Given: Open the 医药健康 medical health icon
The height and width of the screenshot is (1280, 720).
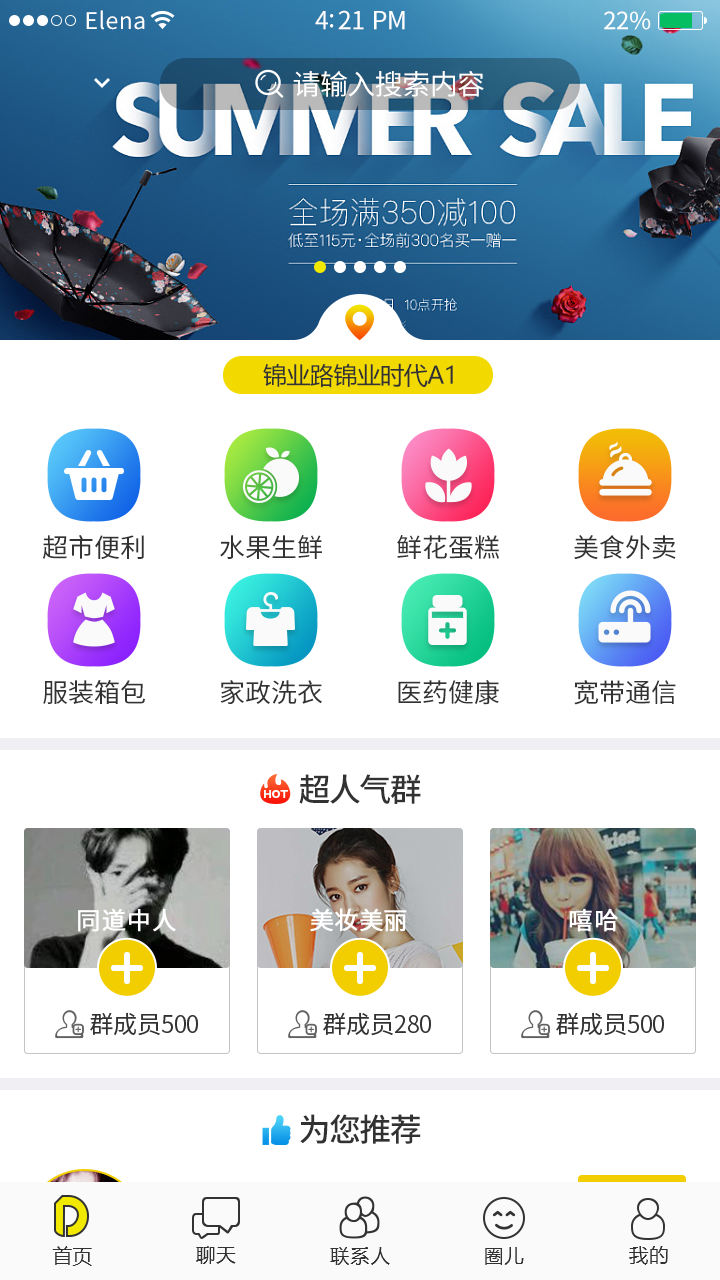Looking at the screenshot, I should pos(447,620).
